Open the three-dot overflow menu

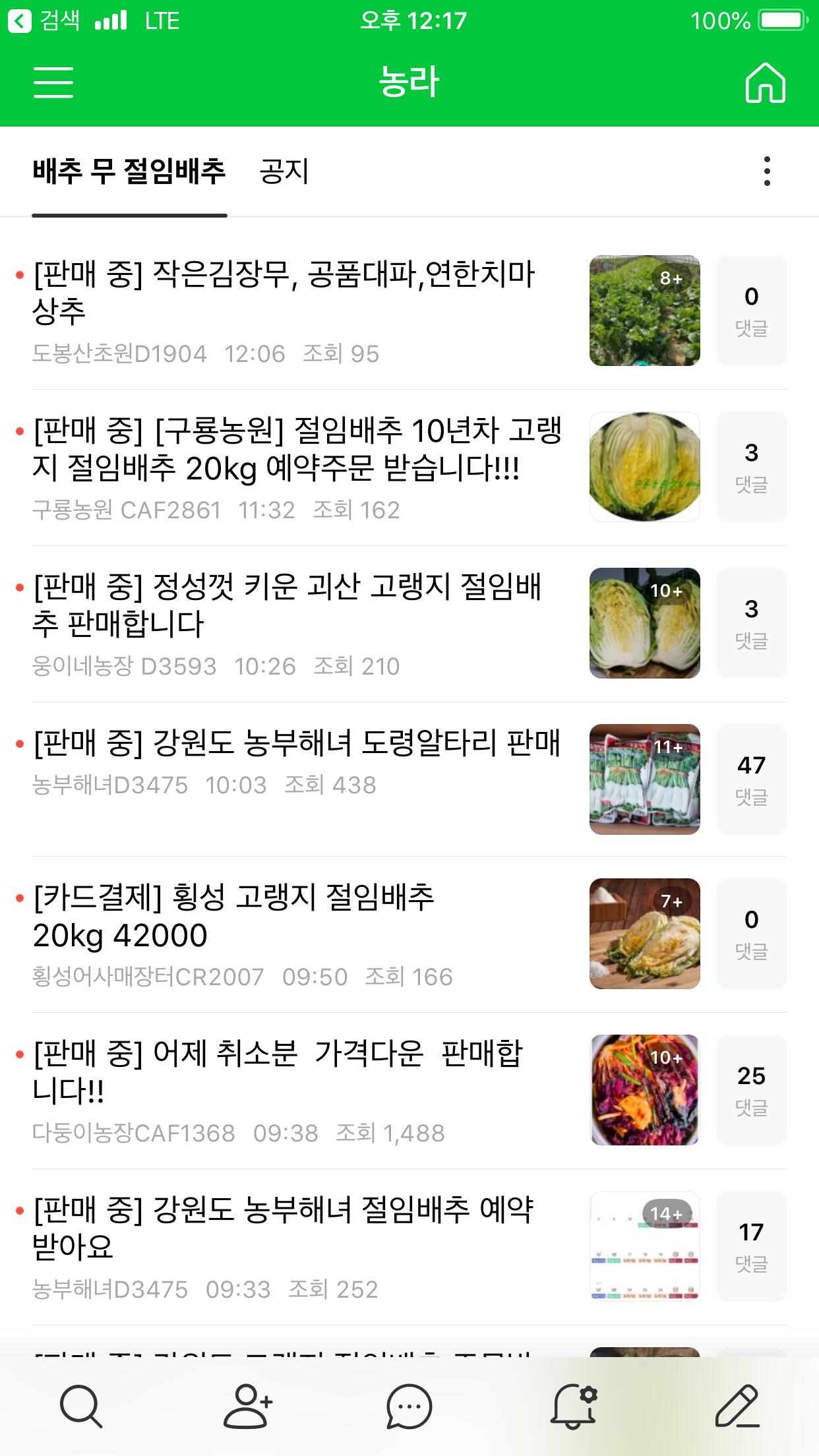pos(766,171)
